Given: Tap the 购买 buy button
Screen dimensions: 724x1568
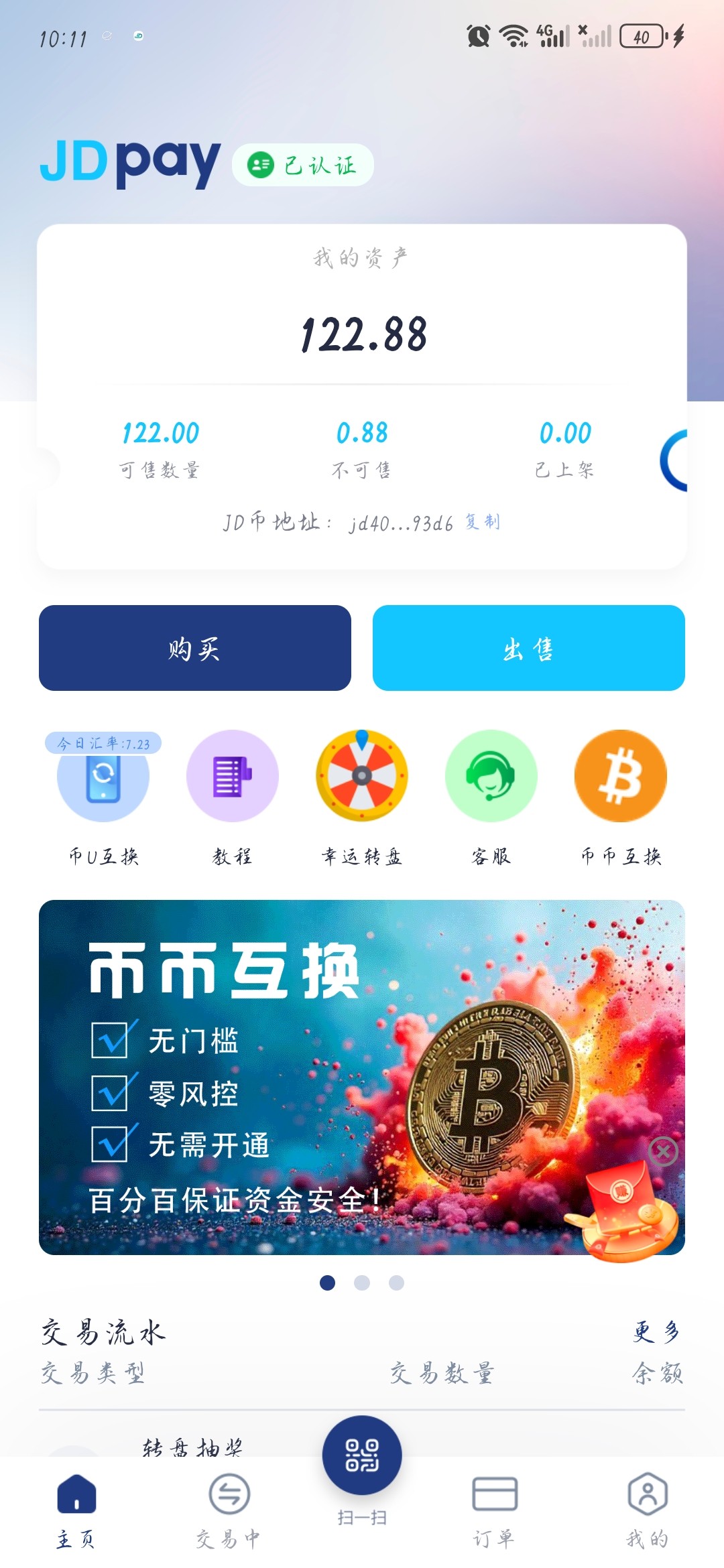Looking at the screenshot, I should coord(195,648).
